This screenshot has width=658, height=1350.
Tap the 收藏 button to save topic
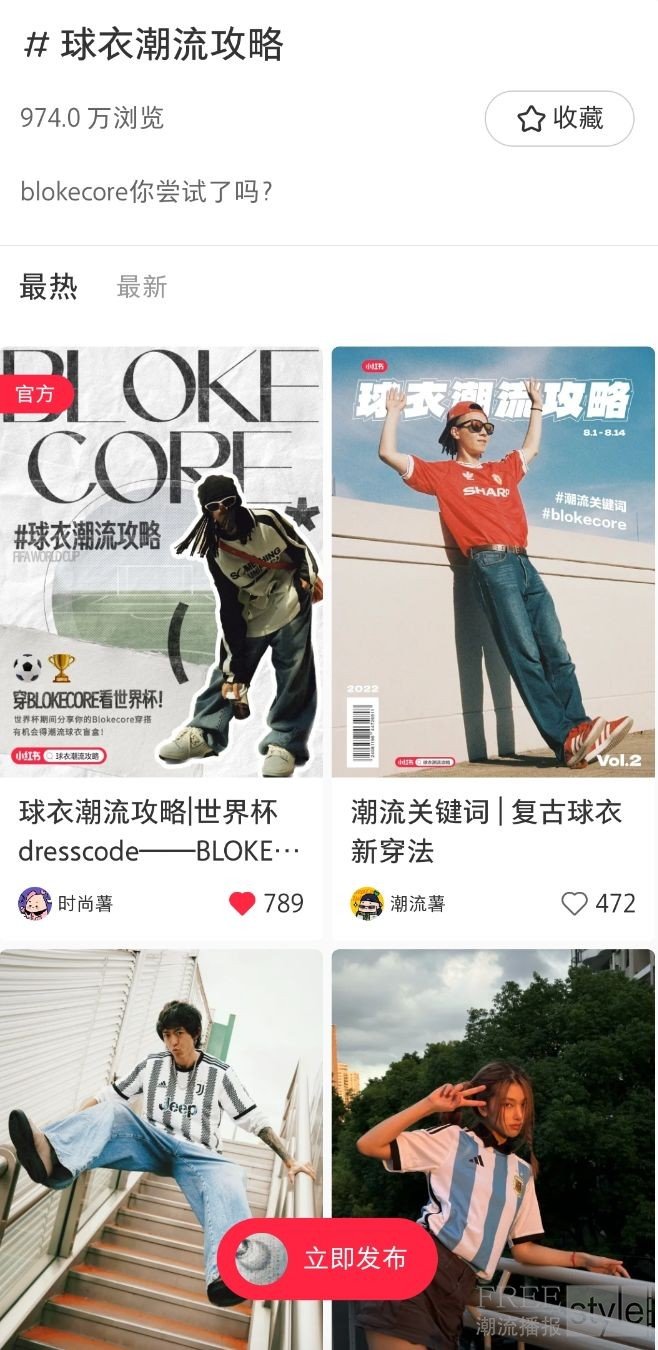pyautogui.click(x=559, y=119)
